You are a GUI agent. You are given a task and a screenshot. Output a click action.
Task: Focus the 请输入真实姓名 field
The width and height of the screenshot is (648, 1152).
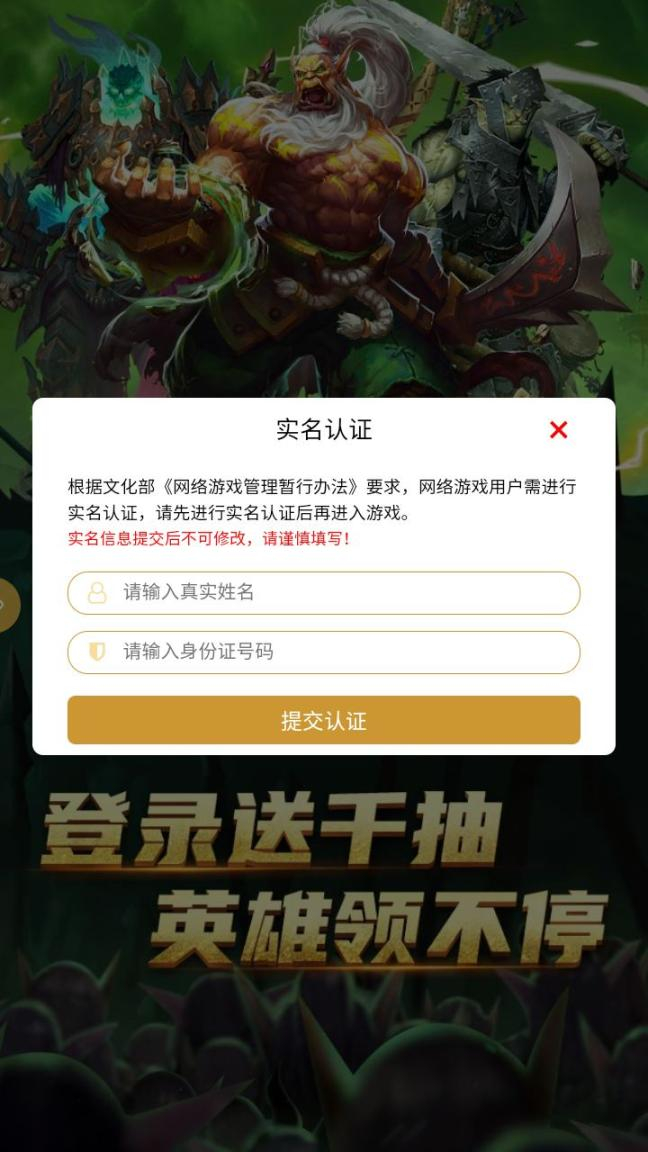[x=324, y=593]
